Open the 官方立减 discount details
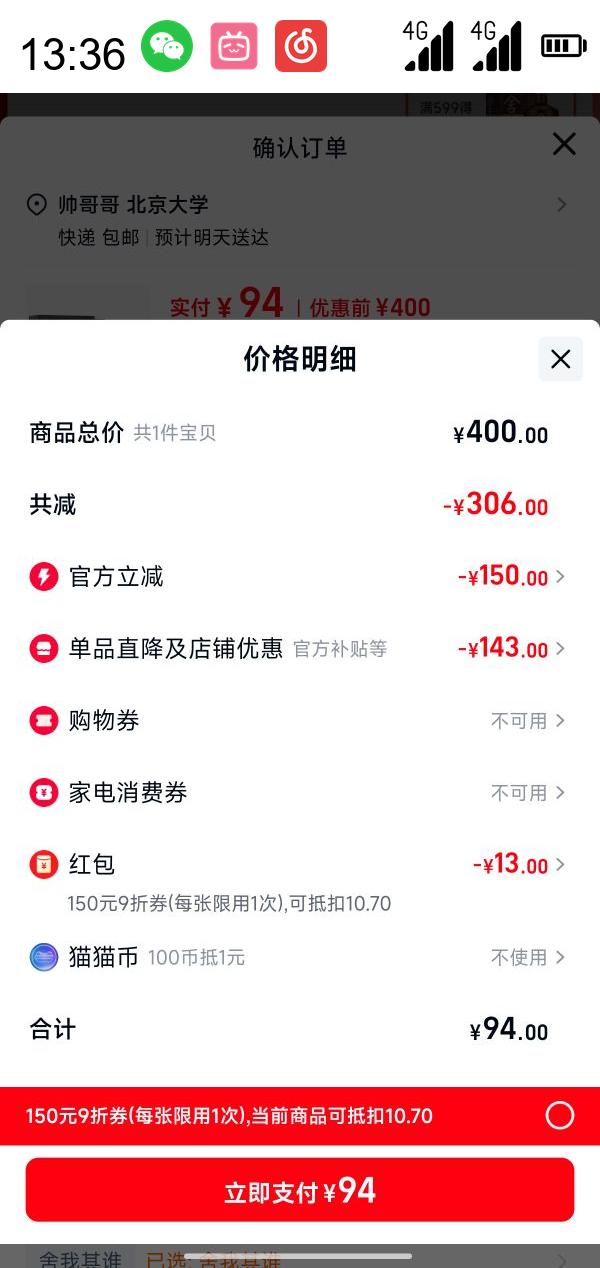 (298, 577)
